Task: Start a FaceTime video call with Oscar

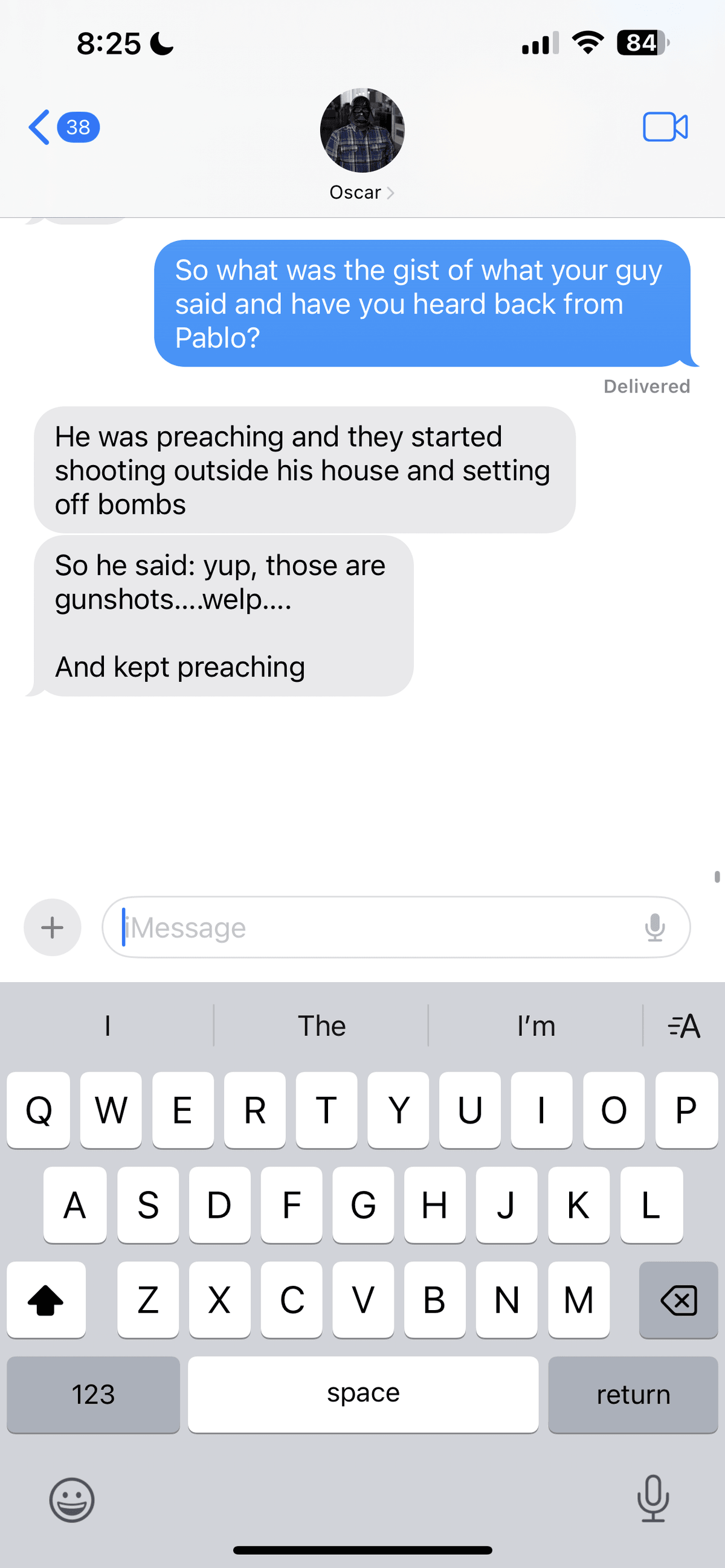Action: pos(665,127)
